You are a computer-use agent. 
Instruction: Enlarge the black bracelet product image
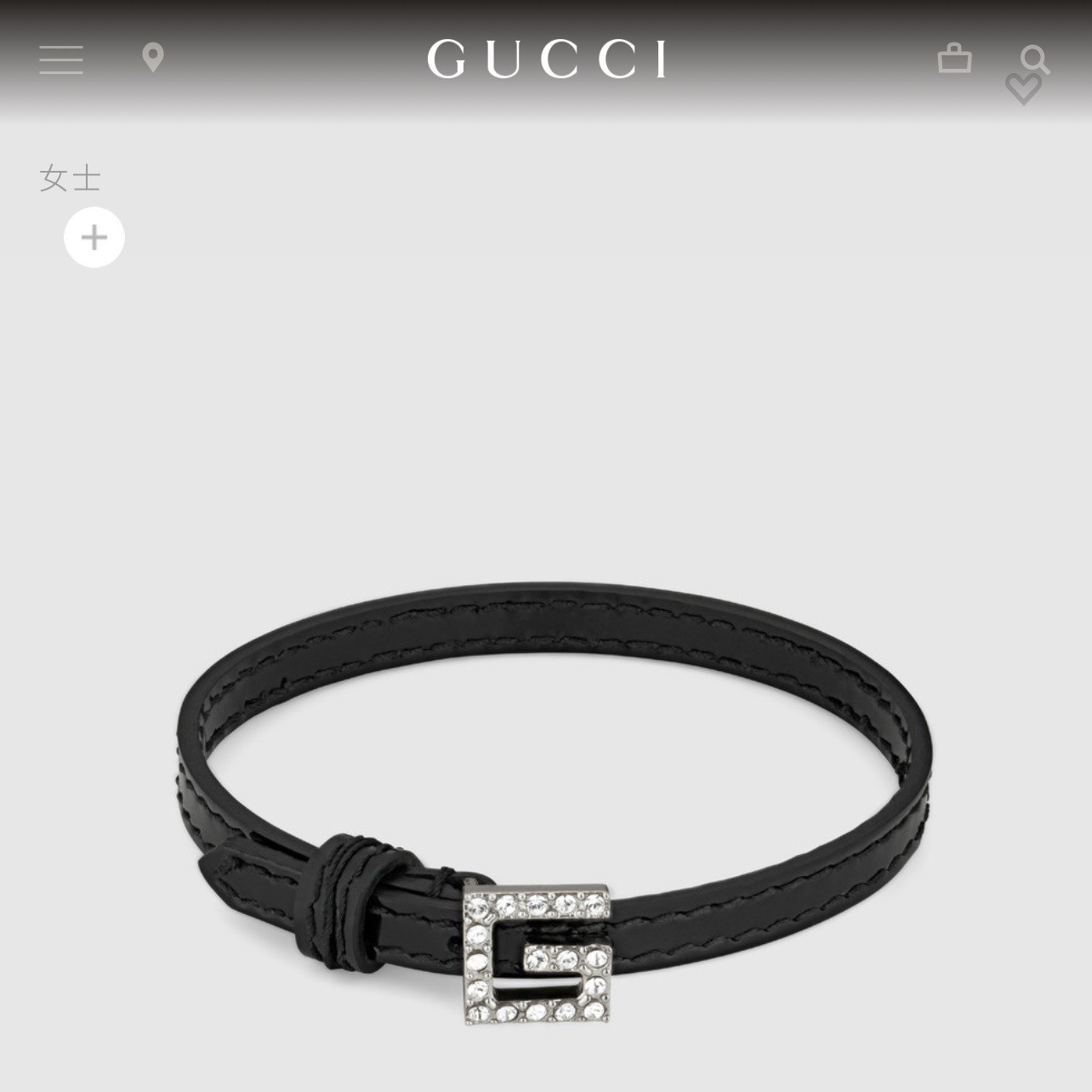point(553,799)
